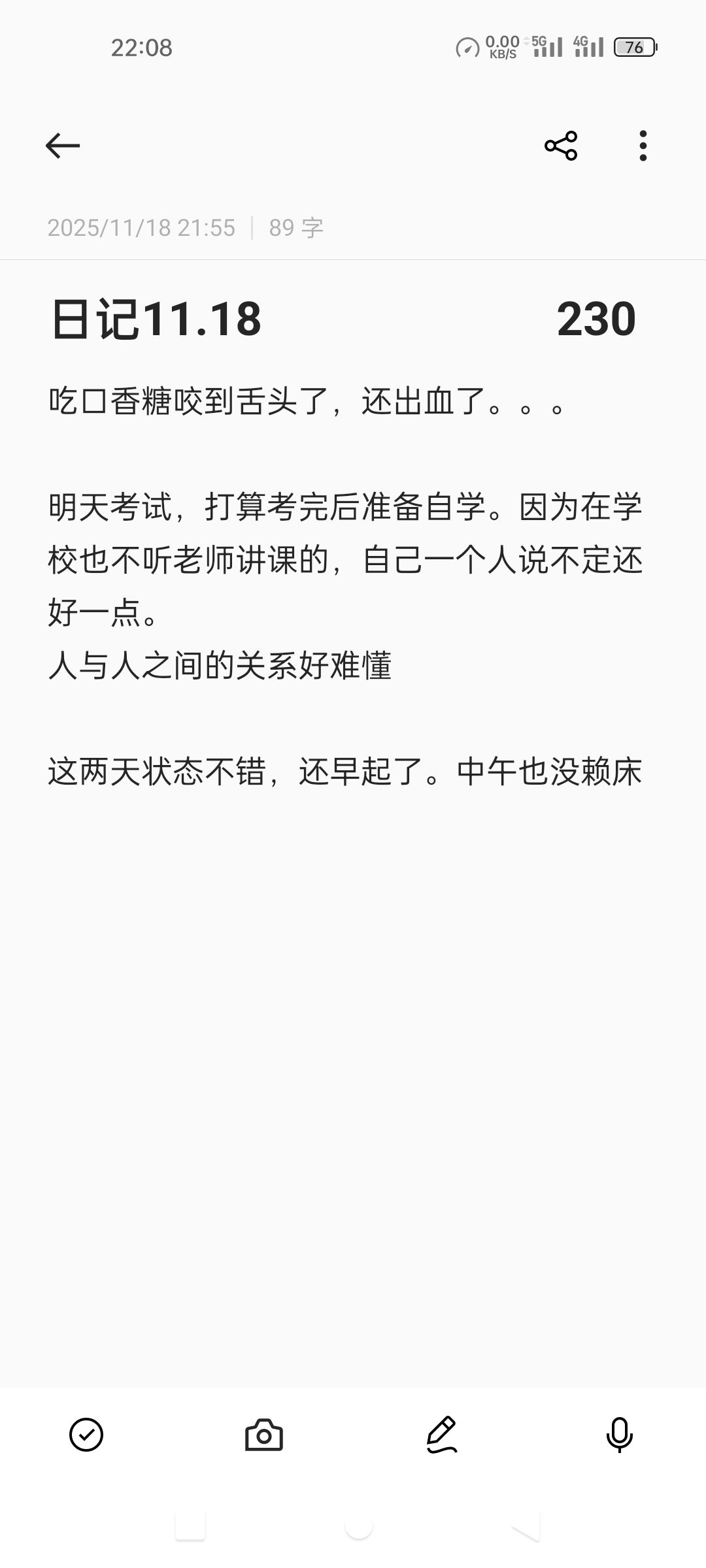706x1568 pixels.
Task: Tap the word count showing 89 字
Action: (x=297, y=227)
